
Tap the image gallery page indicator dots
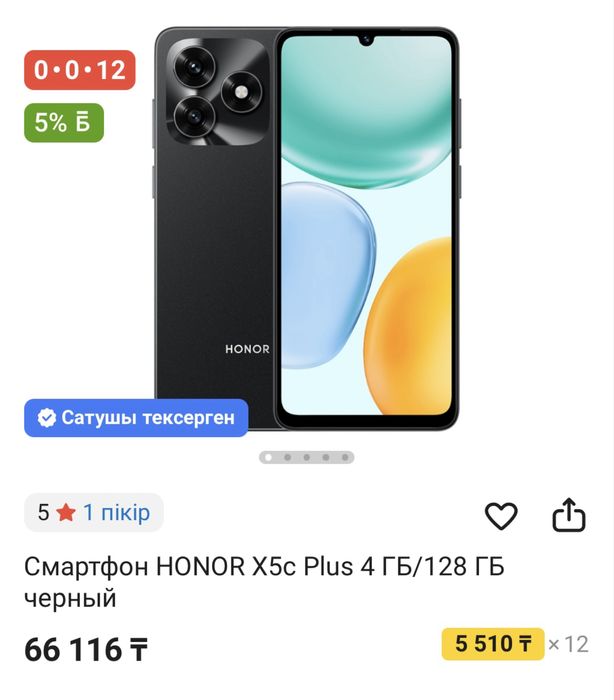pyautogui.click(x=307, y=457)
